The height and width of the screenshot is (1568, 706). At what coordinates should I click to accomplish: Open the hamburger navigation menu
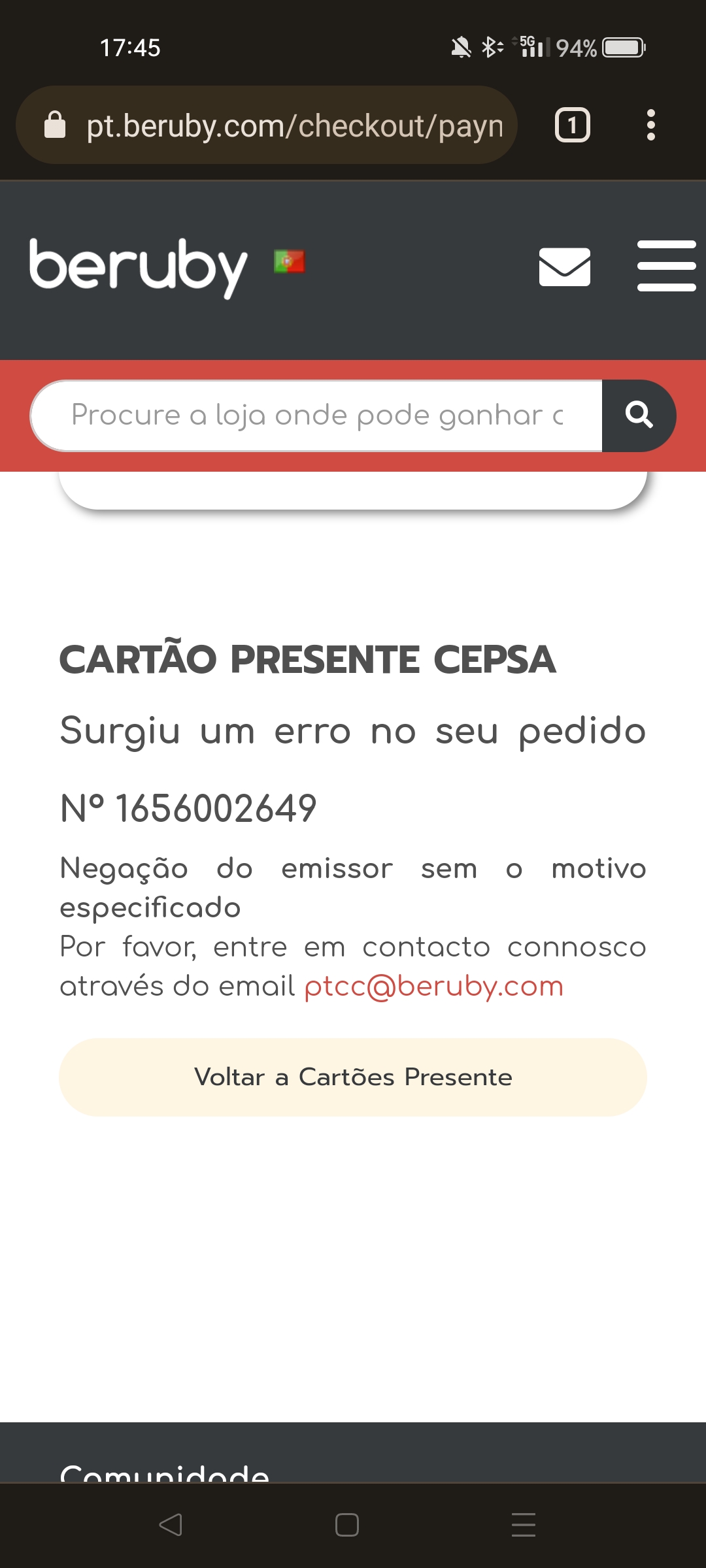click(x=666, y=266)
